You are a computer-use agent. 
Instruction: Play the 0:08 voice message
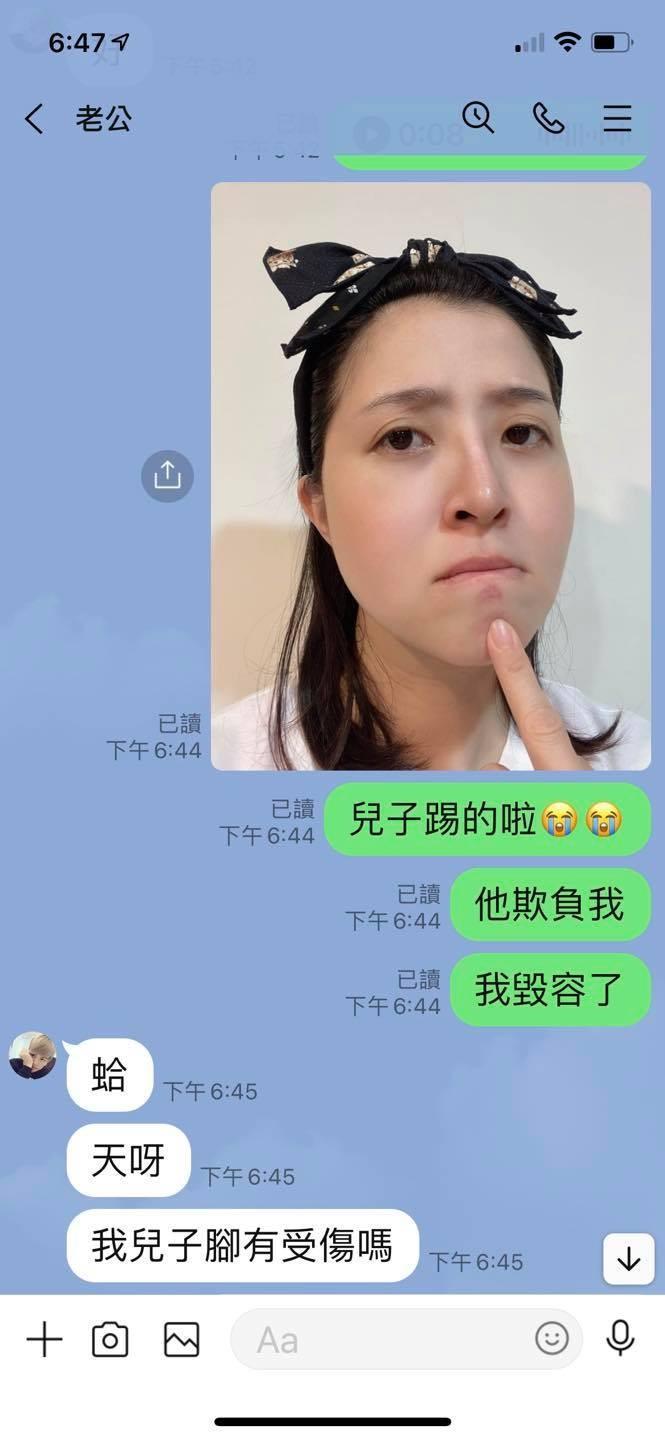(x=371, y=135)
